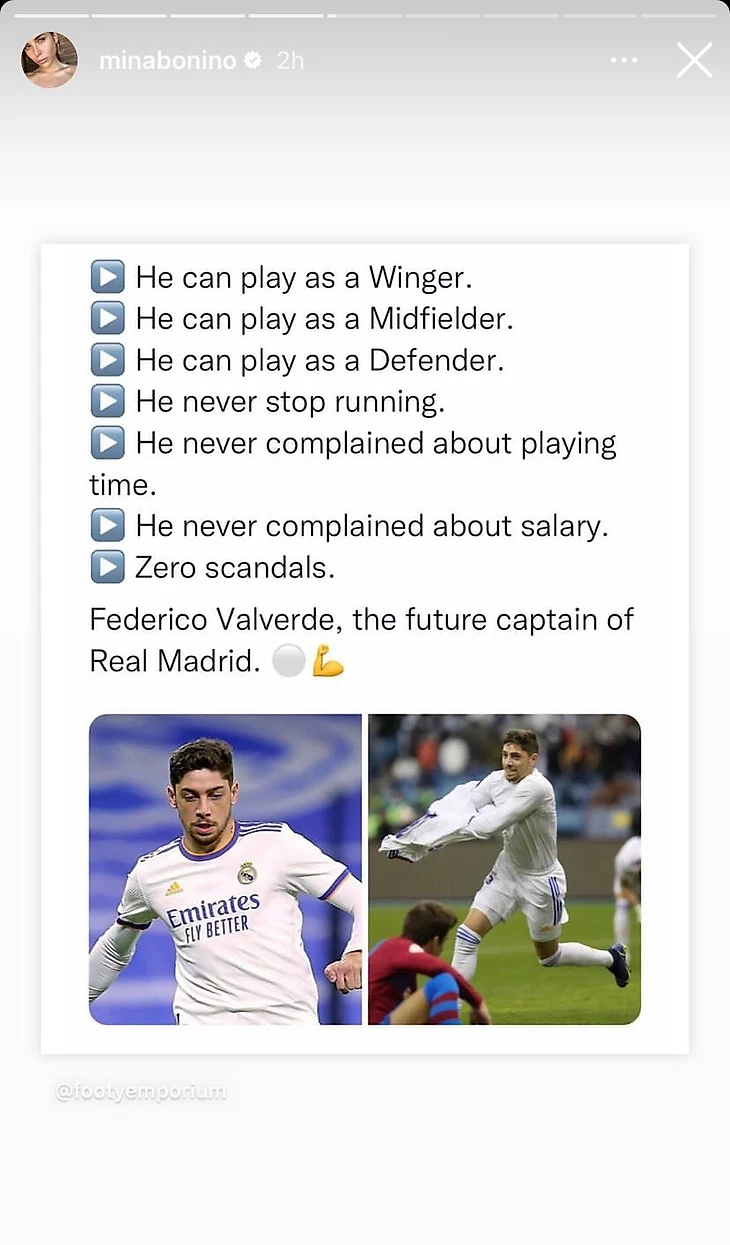Image resolution: width=730 pixels, height=1245 pixels.
Task: Open the @footyemporium mention
Action: 141,1092
